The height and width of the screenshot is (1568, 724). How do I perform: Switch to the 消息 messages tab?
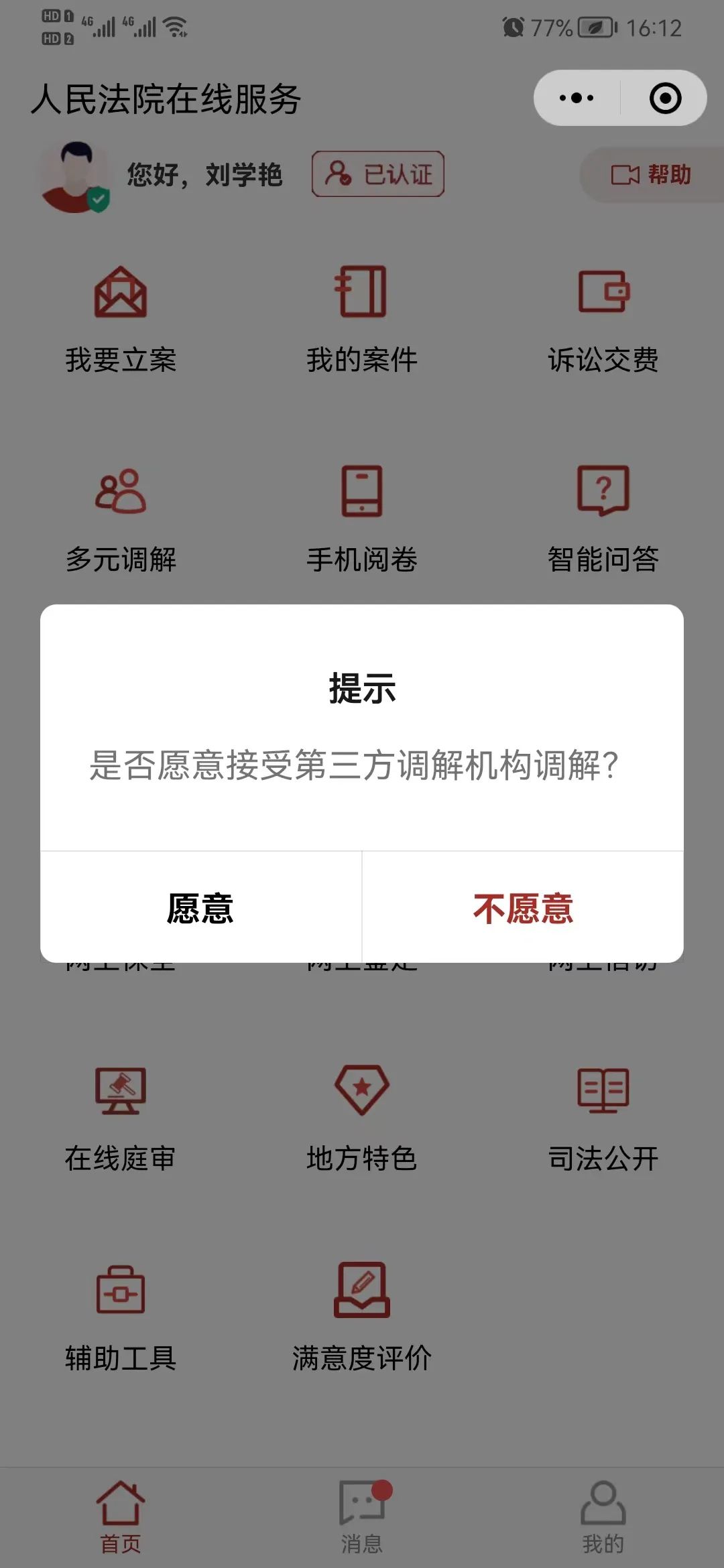click(362, 1511)
